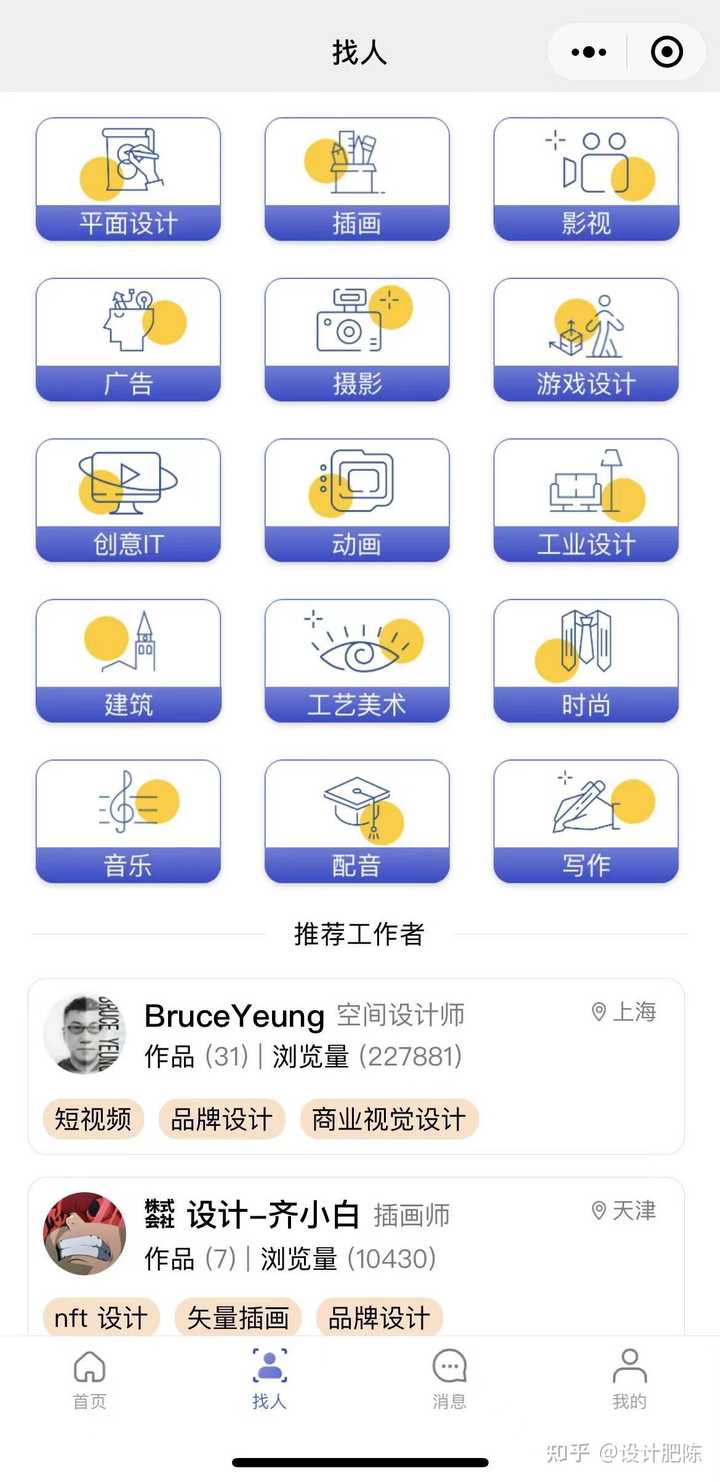Open the mini program more-options menu
The height and width of the screenshot is (1482, 720).
[x=589, y=52]
